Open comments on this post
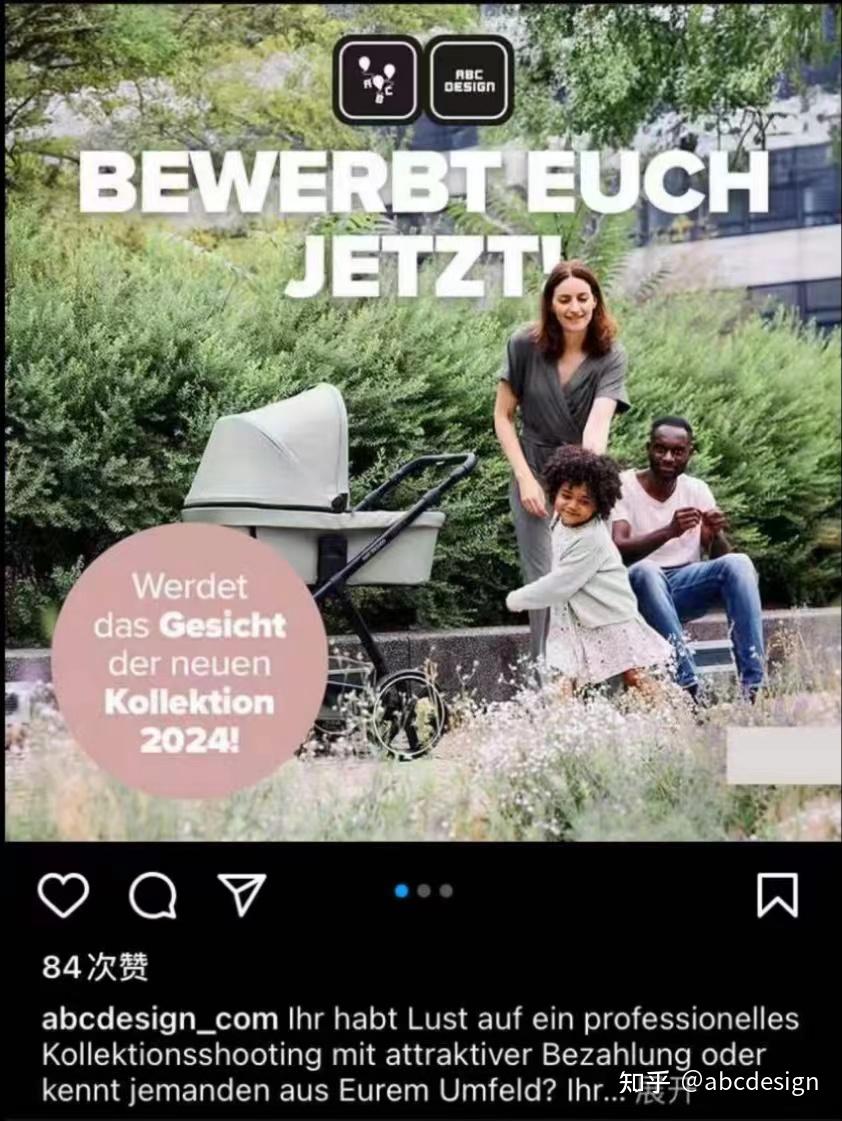The image size is (842, 1121). (x=153, y=894)
